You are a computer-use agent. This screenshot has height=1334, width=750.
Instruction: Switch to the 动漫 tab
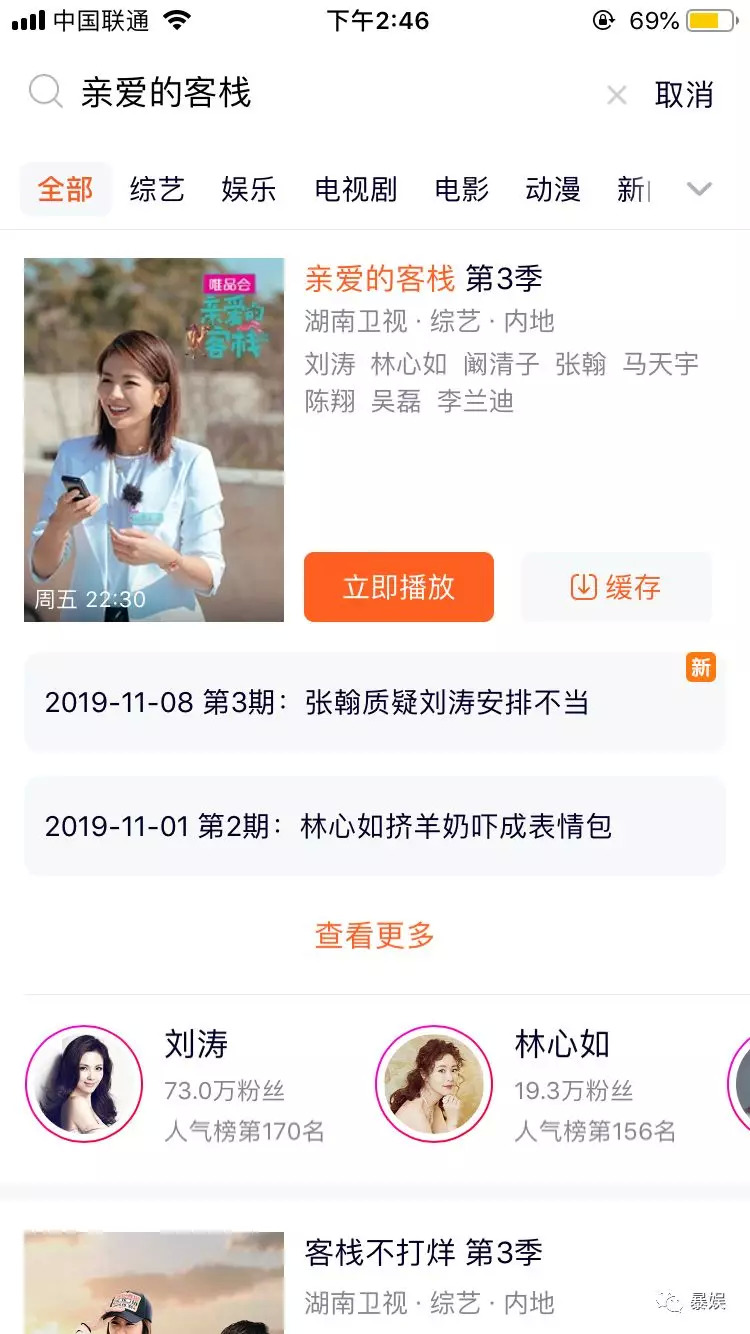point(553,189)
